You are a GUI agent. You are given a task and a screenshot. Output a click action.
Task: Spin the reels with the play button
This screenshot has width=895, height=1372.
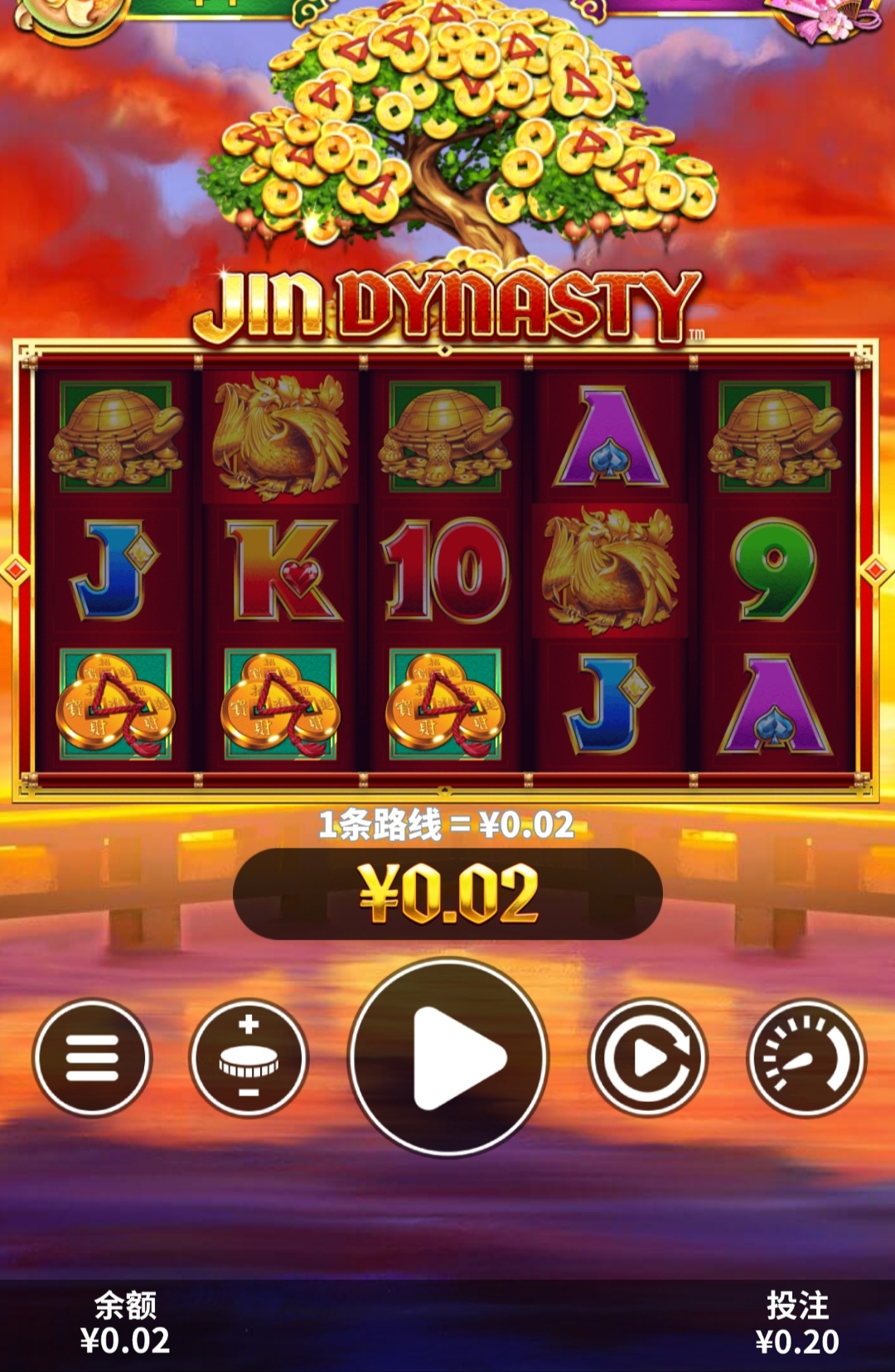(448, 1057)
